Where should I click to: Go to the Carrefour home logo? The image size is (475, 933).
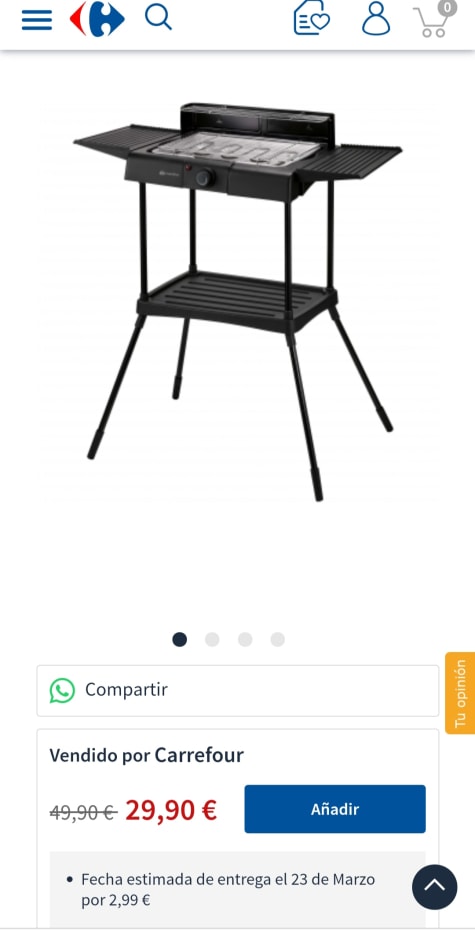[97, 19]
